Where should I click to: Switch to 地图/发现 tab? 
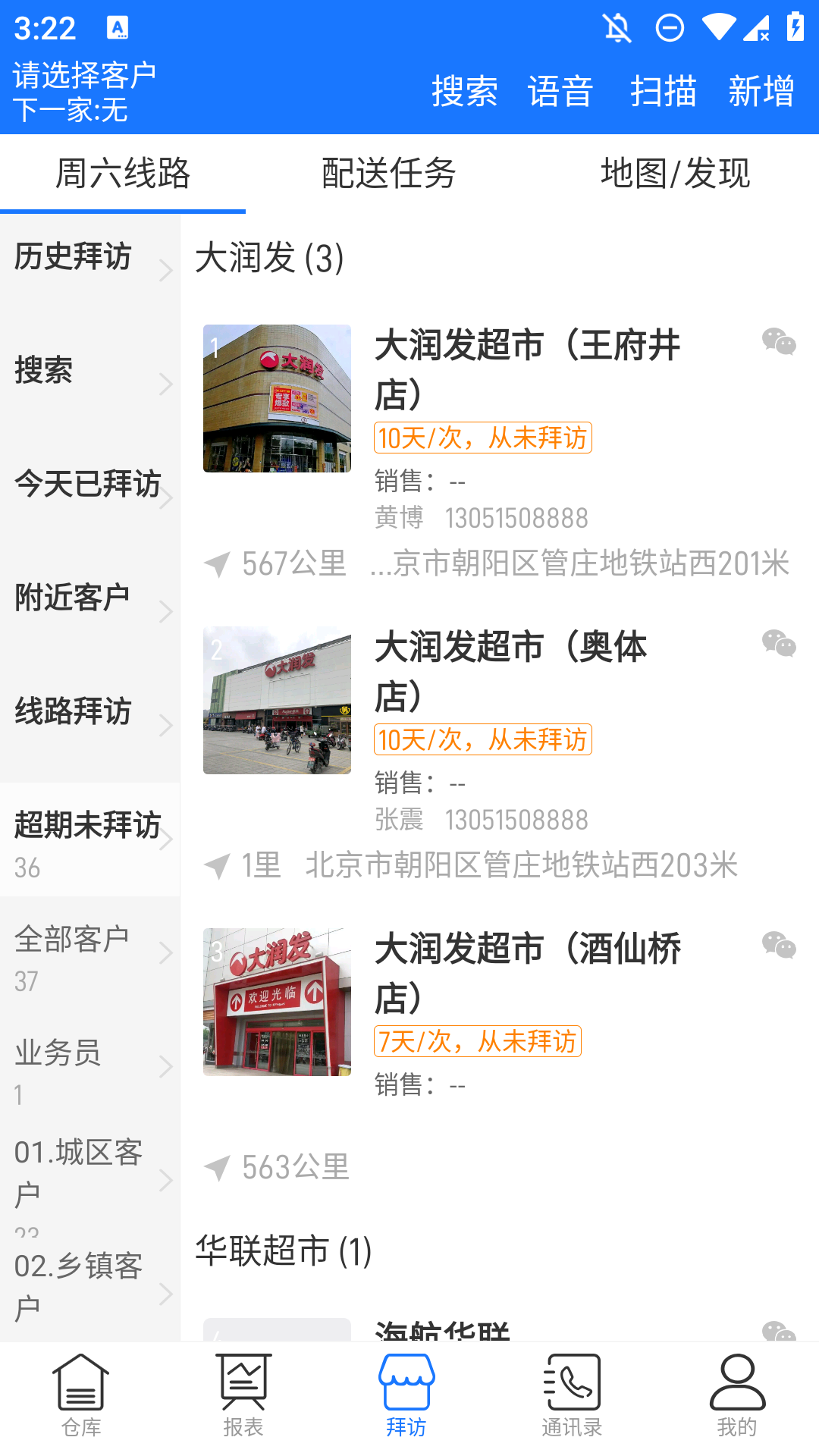coord(675,174)
